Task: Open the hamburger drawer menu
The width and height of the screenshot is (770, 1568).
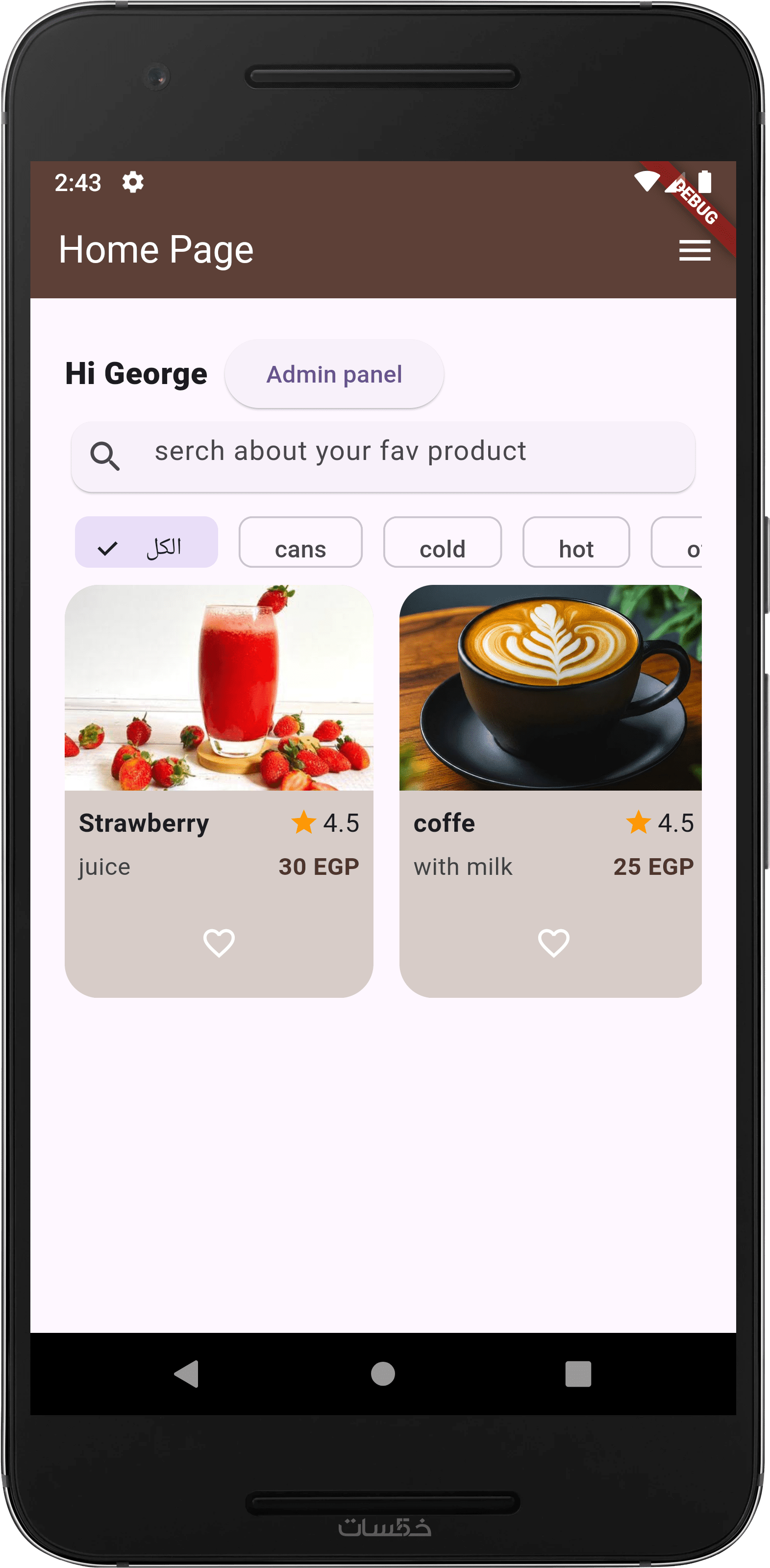Action: [x=695, y=250]
